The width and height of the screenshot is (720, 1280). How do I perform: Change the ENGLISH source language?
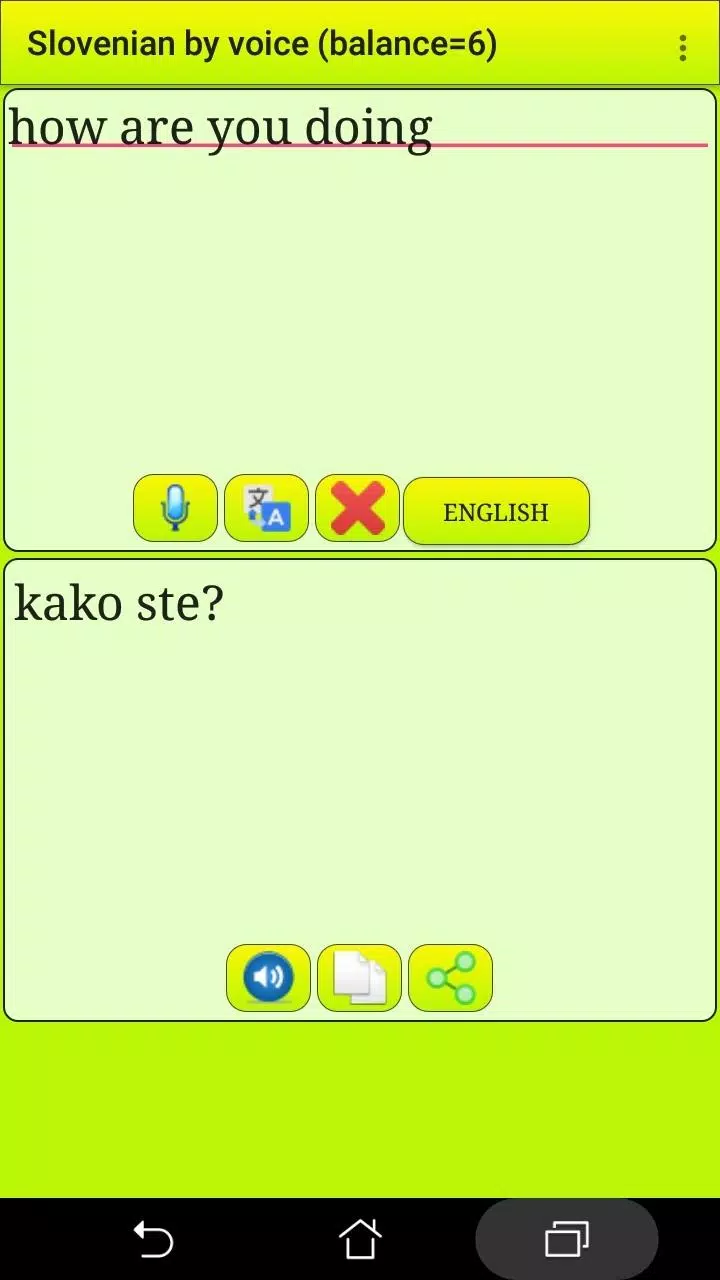496,512
